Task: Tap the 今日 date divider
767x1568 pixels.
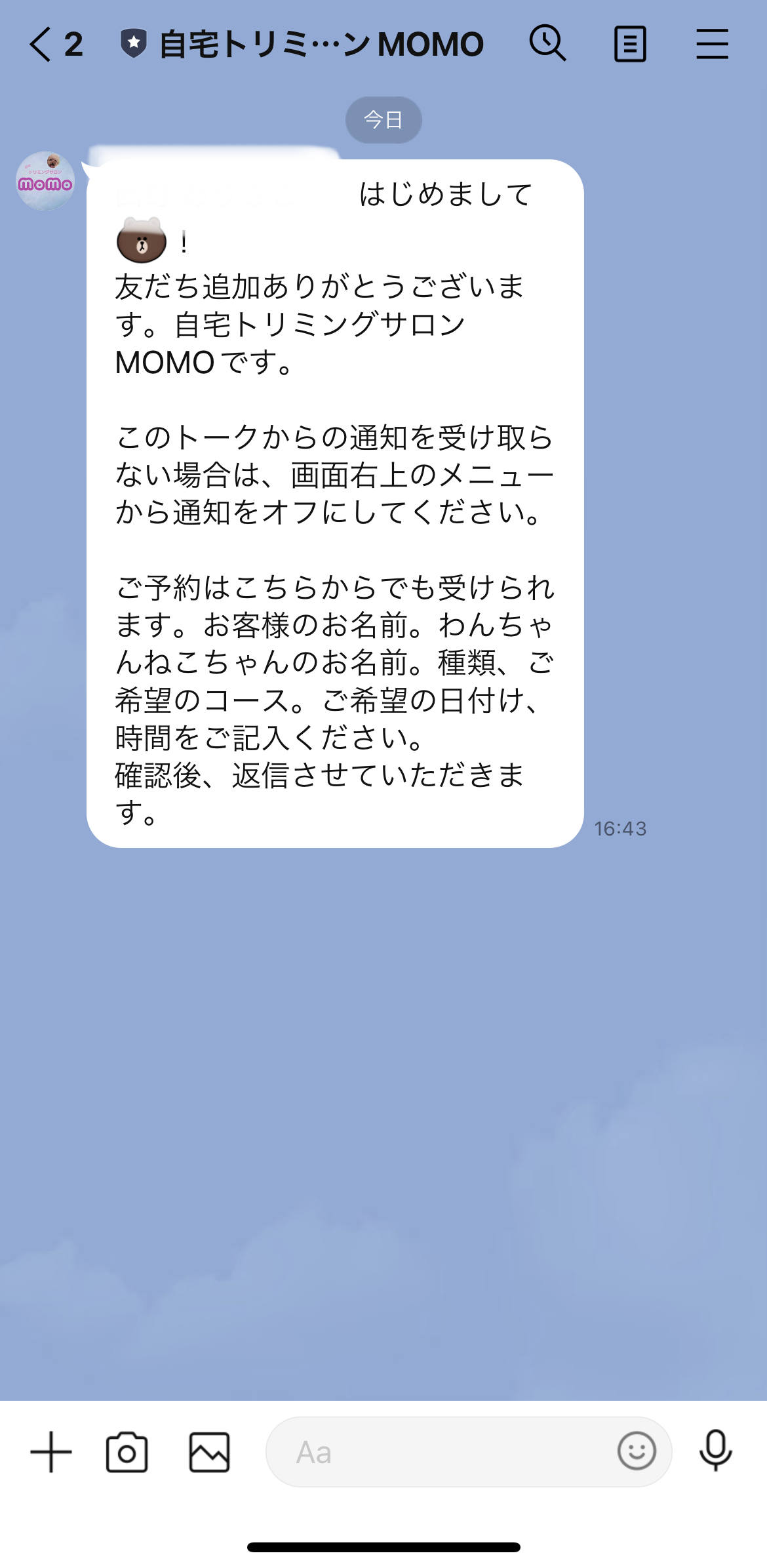Action: [x=383, y=119]
